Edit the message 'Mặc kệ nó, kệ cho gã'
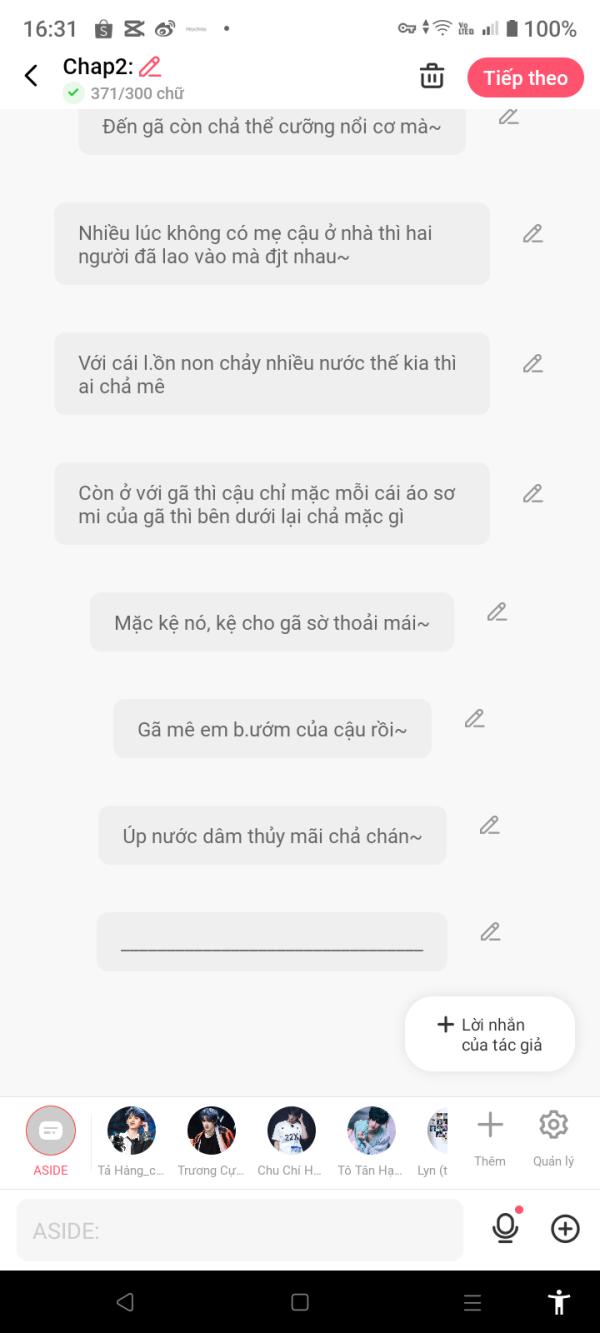Image resolution: width=600 pixels, height=1333 pixels. (497, 612)
